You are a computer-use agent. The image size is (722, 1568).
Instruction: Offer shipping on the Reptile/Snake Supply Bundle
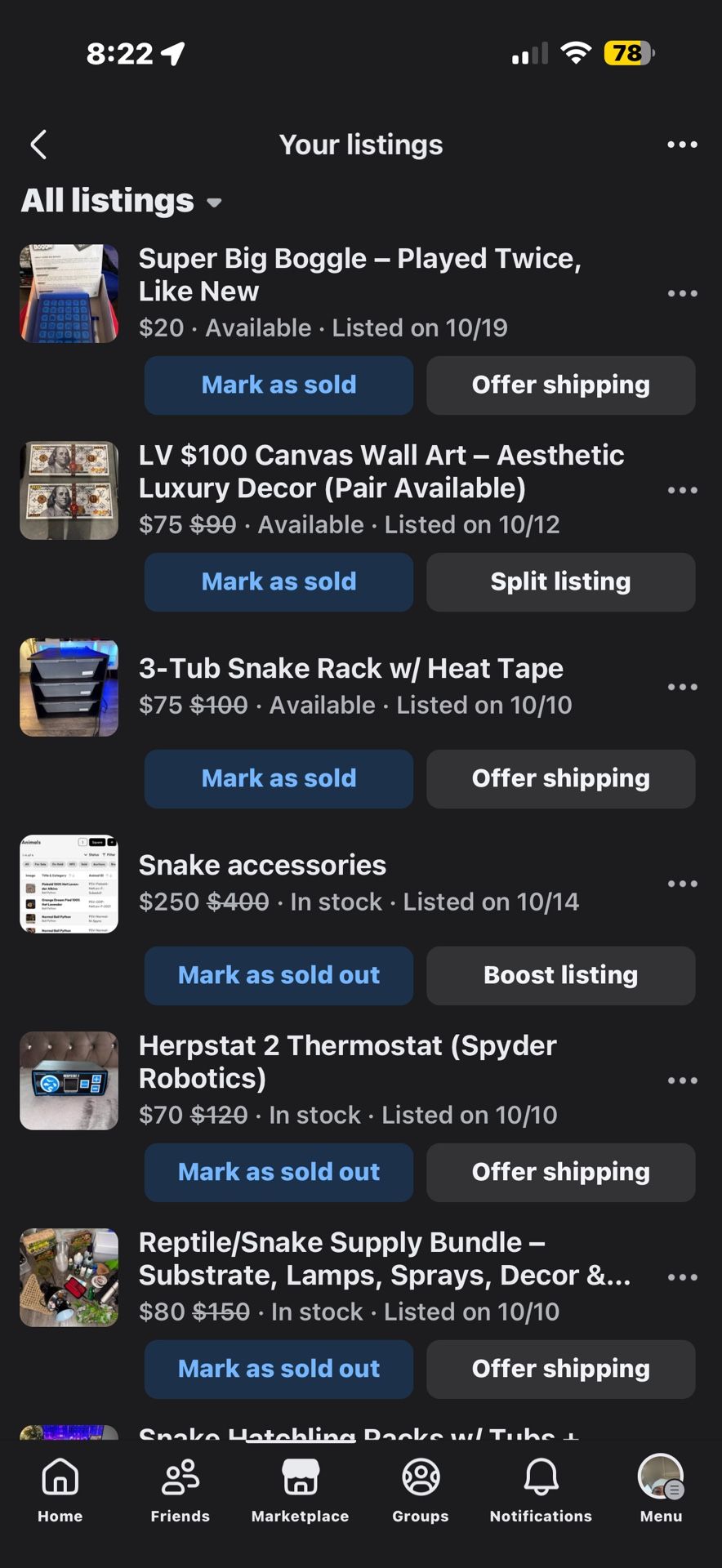pyautogui.click(x=560, y=1369)
